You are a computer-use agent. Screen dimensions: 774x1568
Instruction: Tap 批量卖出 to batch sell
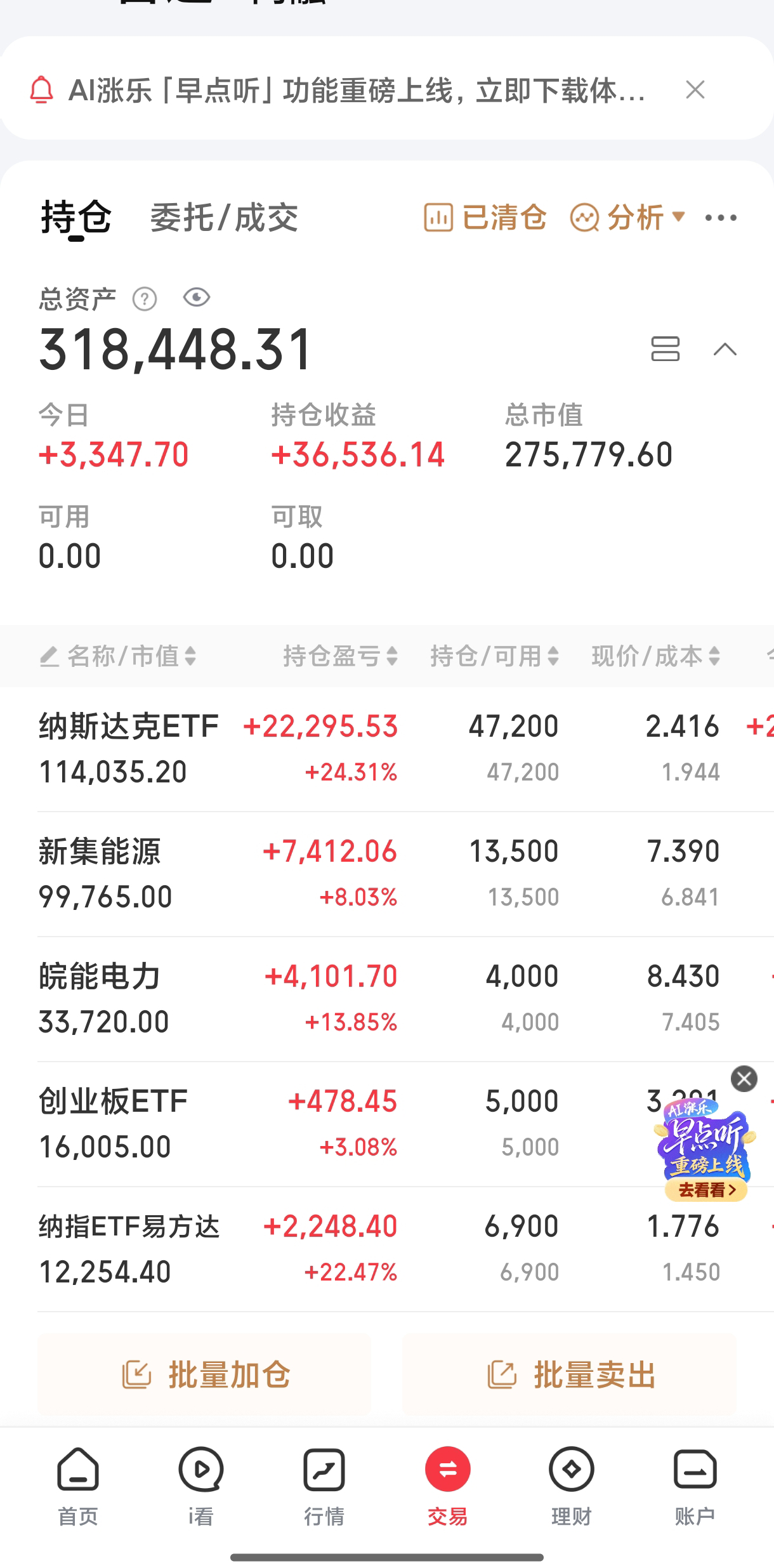coord(569,1376)
